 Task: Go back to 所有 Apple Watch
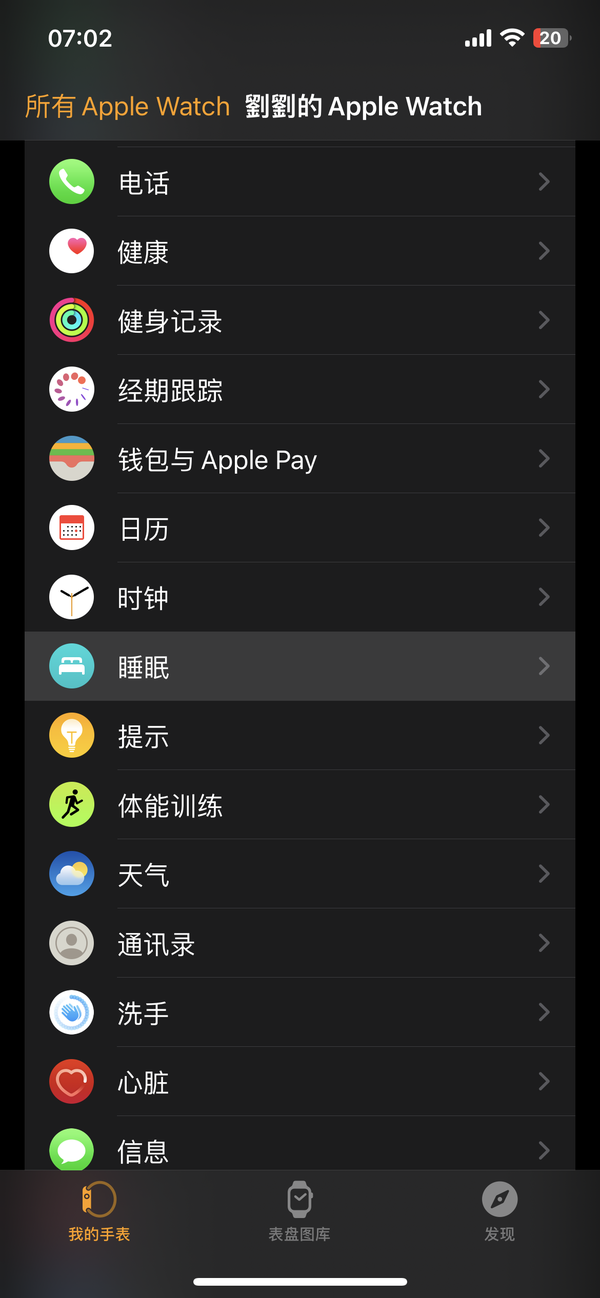tap(127, 107)
